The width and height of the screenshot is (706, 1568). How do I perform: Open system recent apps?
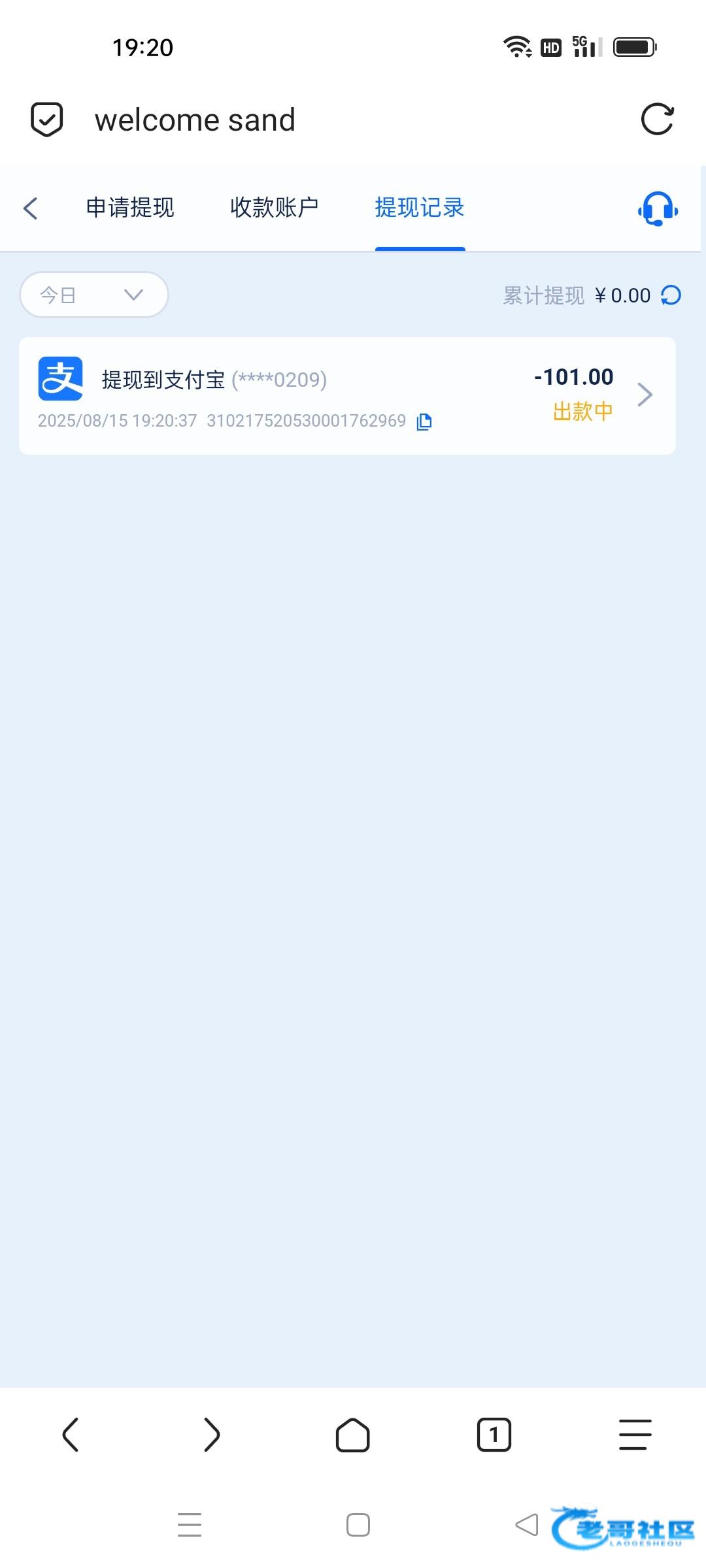190,1526
